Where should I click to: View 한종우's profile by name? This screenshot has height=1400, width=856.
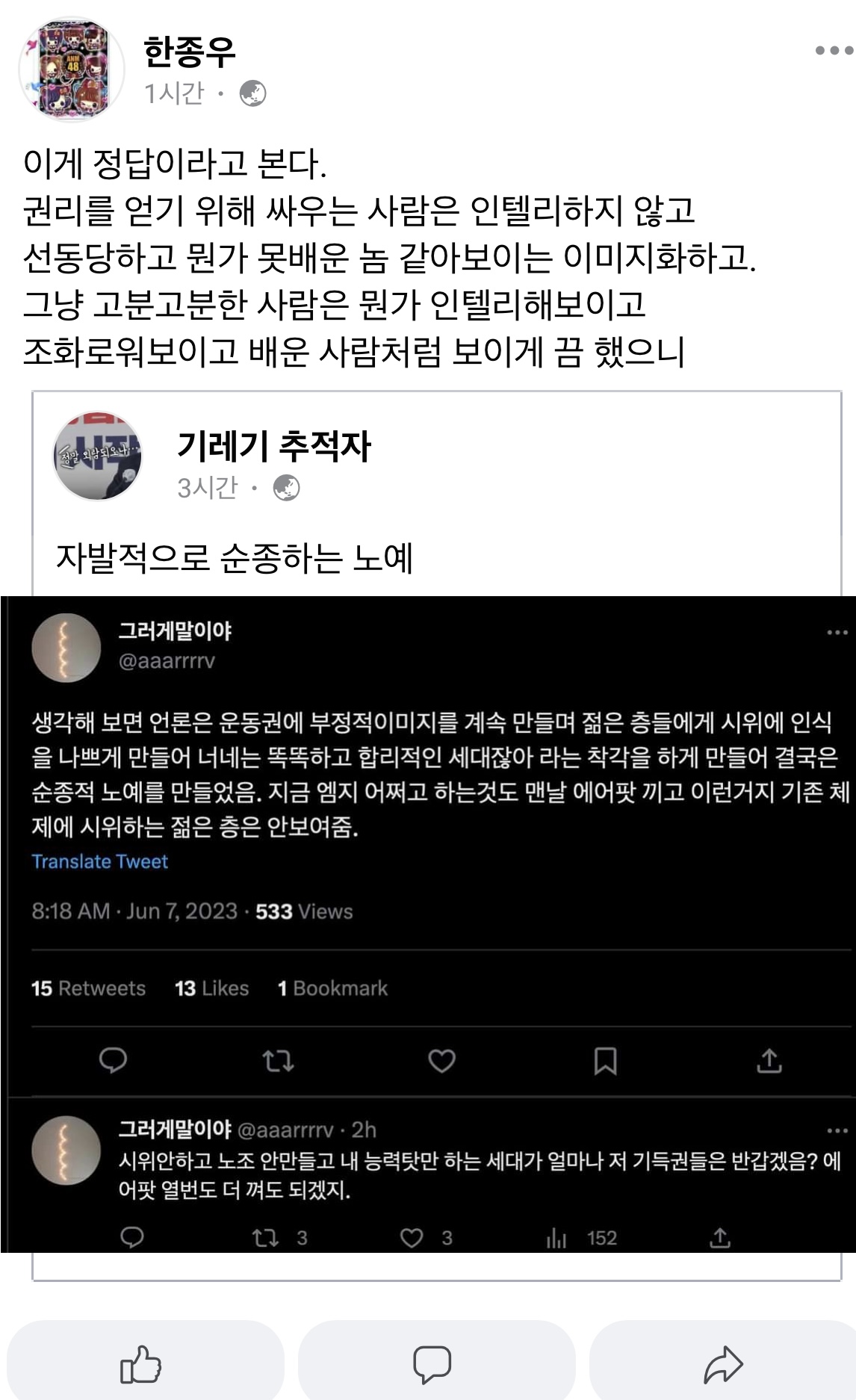(x=189, y=52)
